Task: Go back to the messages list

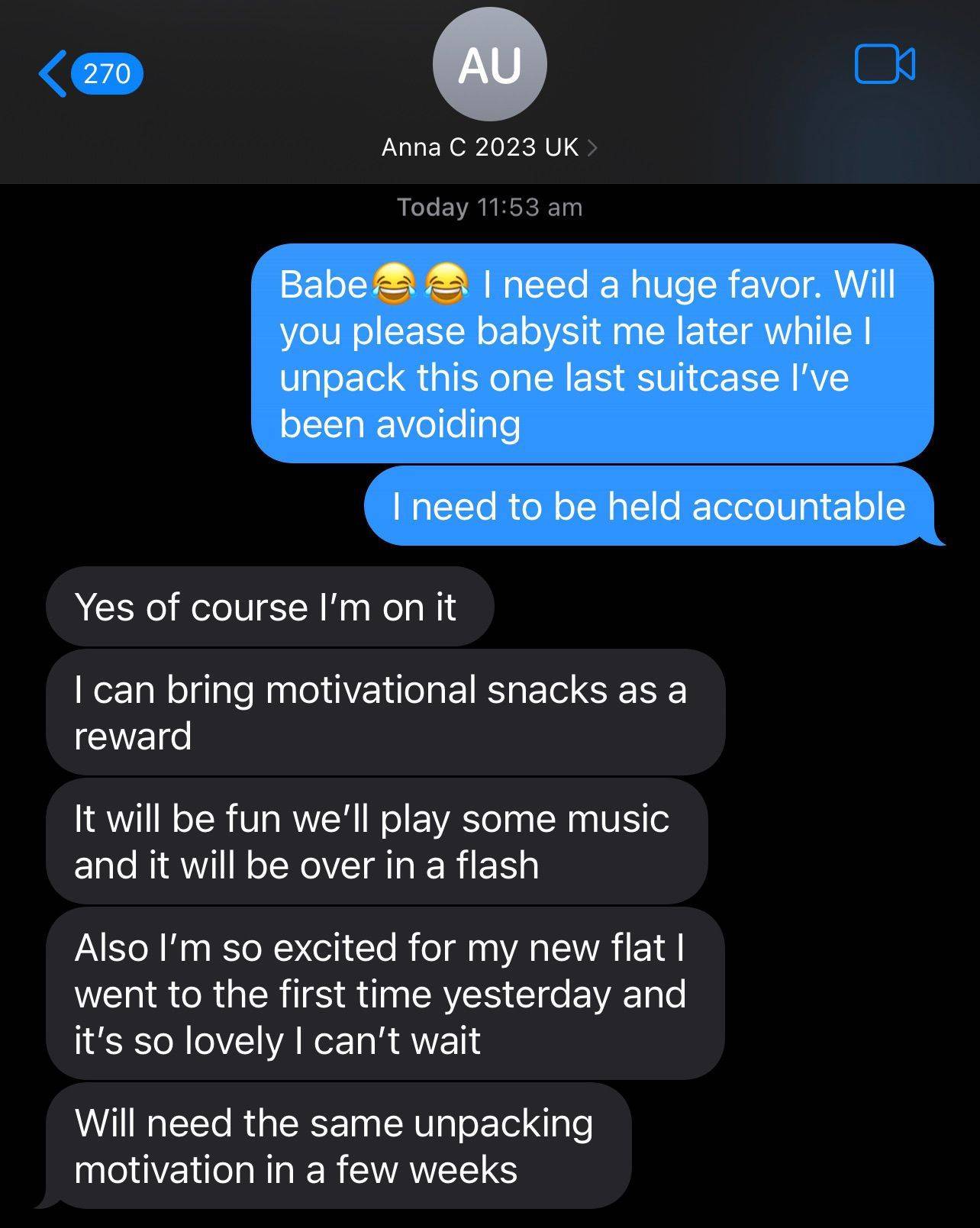Action: [90, 73]
